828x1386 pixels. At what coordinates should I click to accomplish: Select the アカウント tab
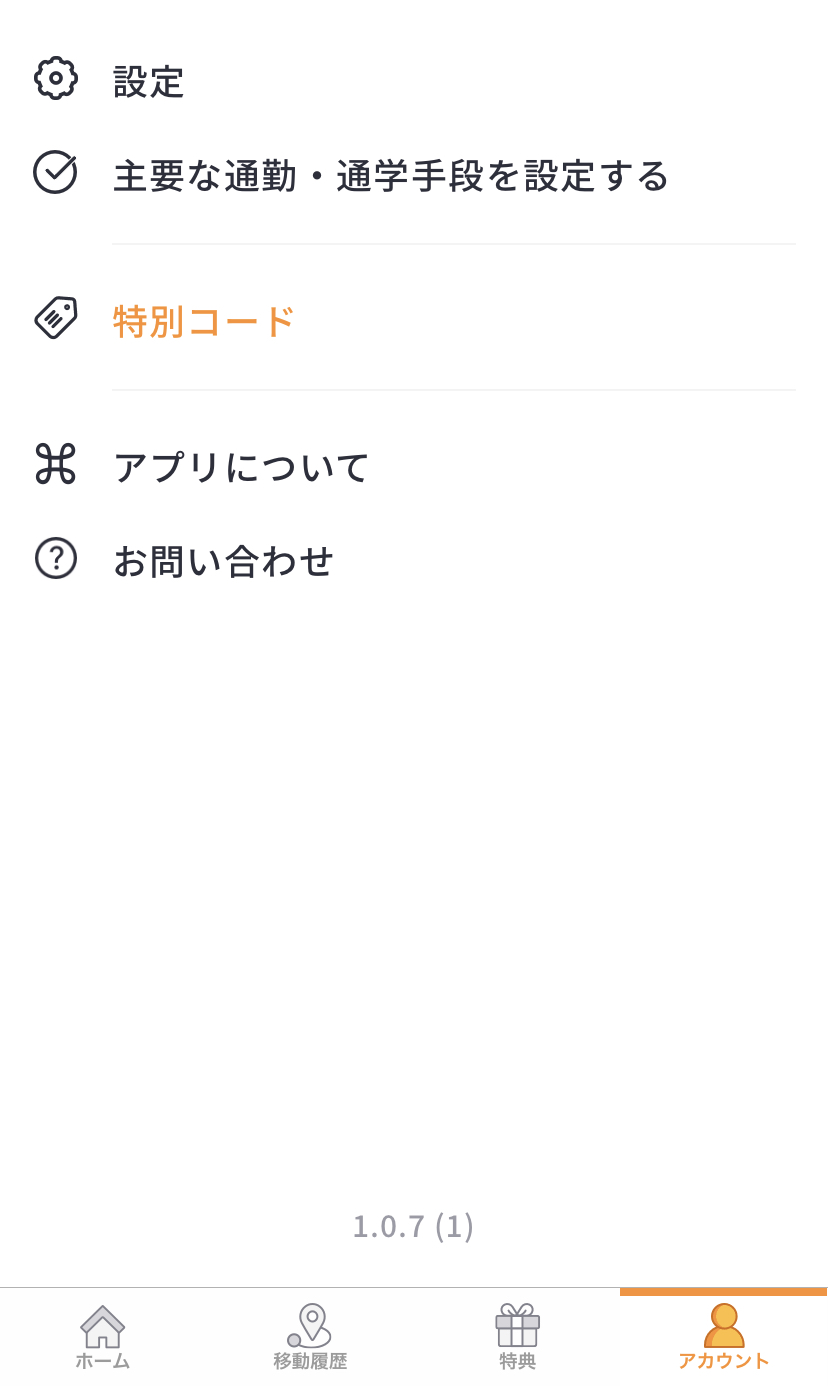(x=724, y=1337)
